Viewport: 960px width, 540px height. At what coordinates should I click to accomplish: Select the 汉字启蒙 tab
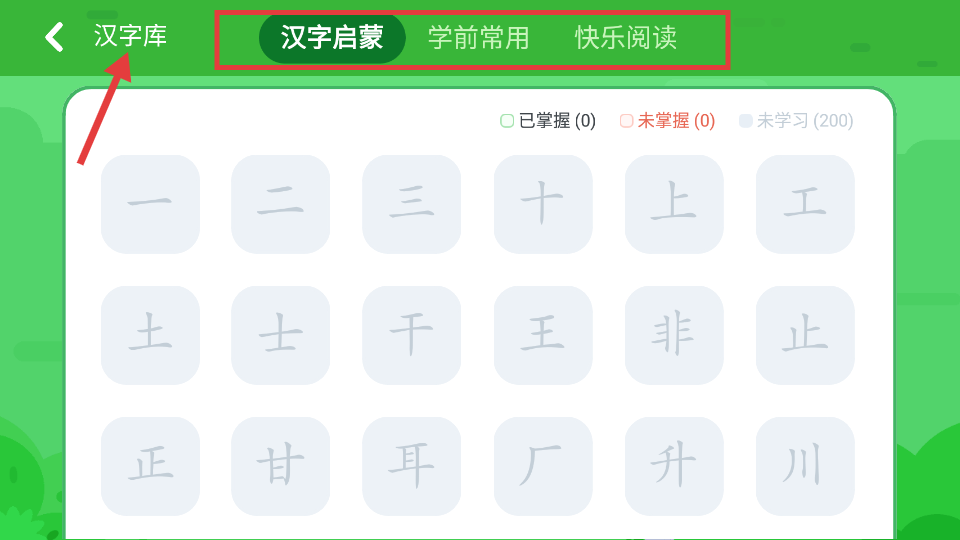click(332, 38)
